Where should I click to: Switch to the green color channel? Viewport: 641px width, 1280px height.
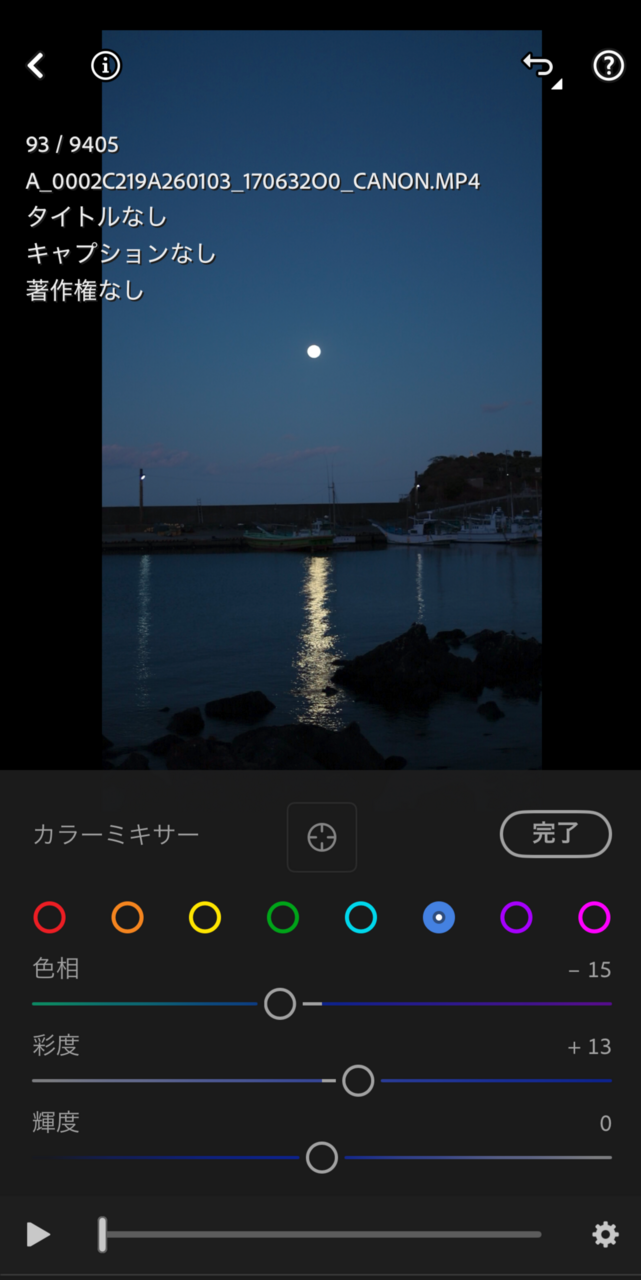tap(283, 917)
